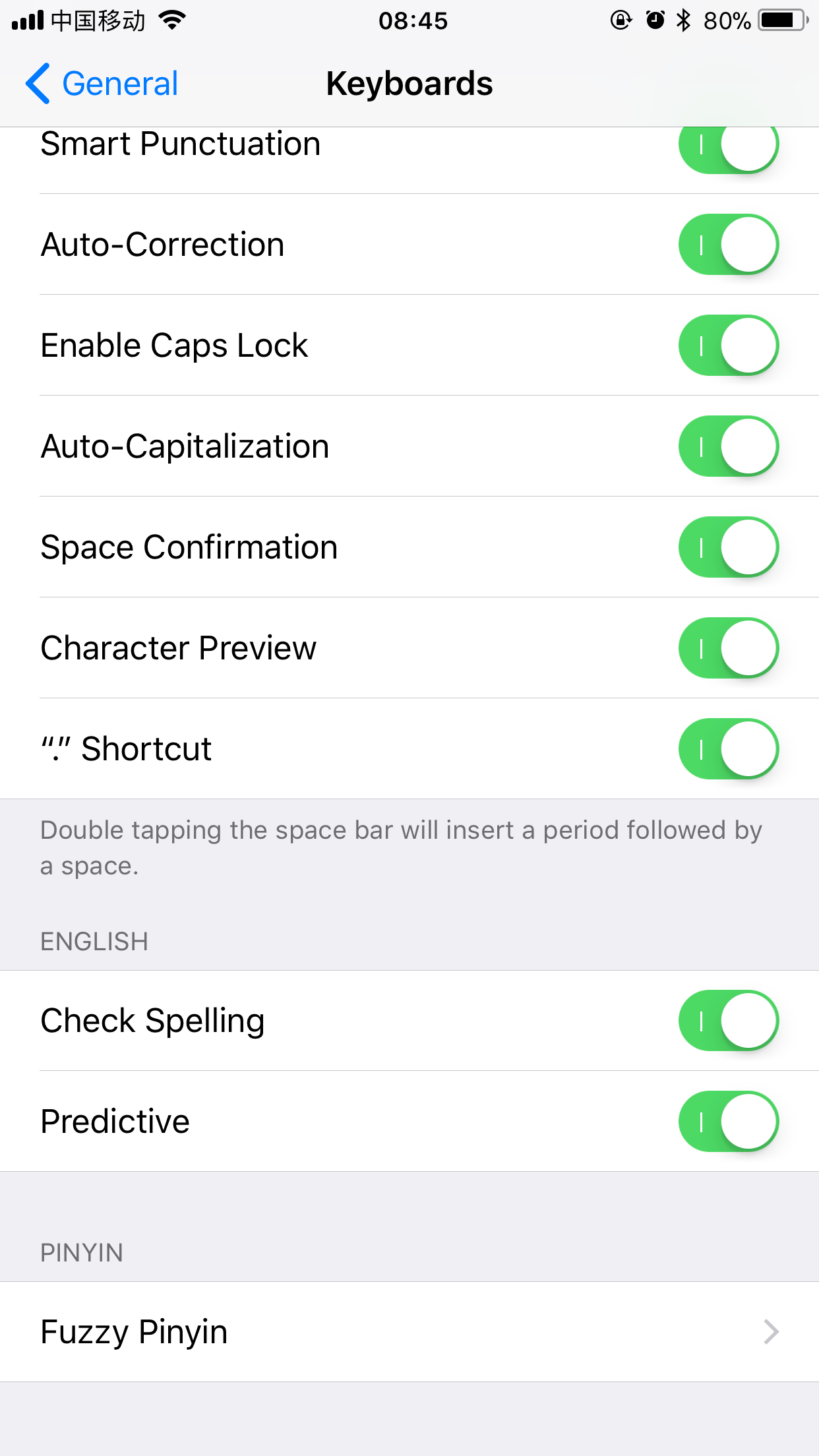Go back to General settings
This screenshot has width=819, height=1456.
(x=102, y=84)
